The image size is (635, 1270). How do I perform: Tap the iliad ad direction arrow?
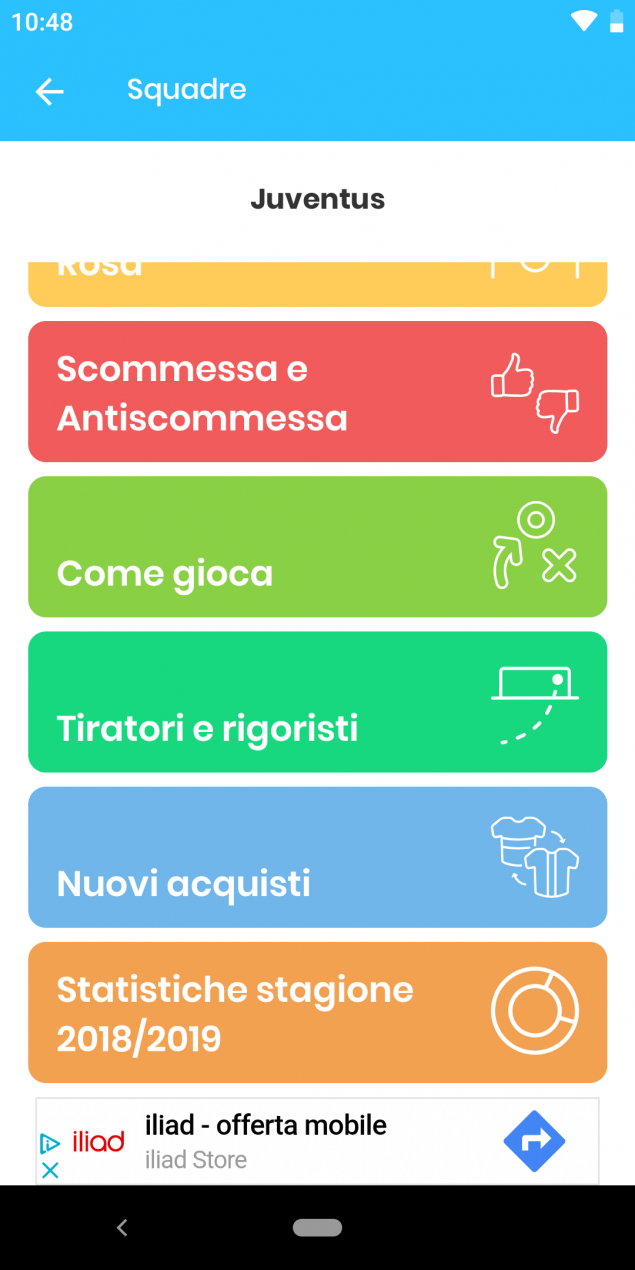[534, 1141]
